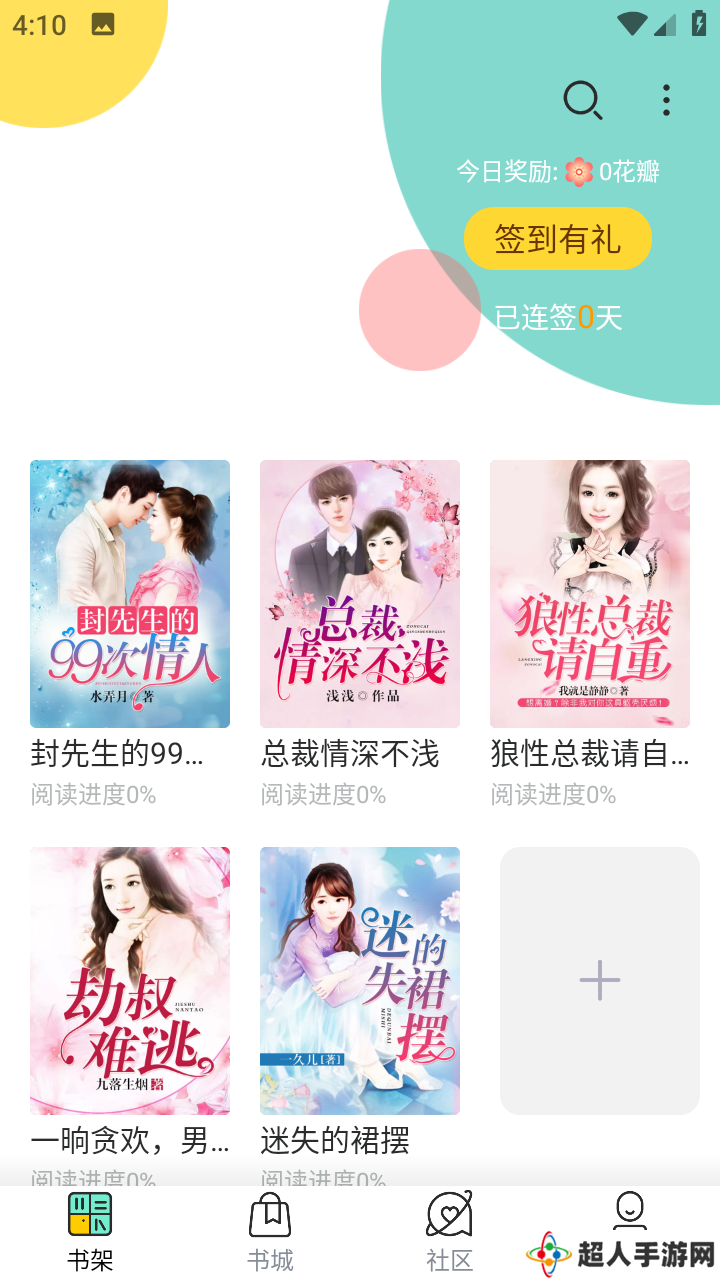Open the book 狼性总裁请自重
The height and width of the screenshot is (1280, 720).
click(x=590, y=593)
